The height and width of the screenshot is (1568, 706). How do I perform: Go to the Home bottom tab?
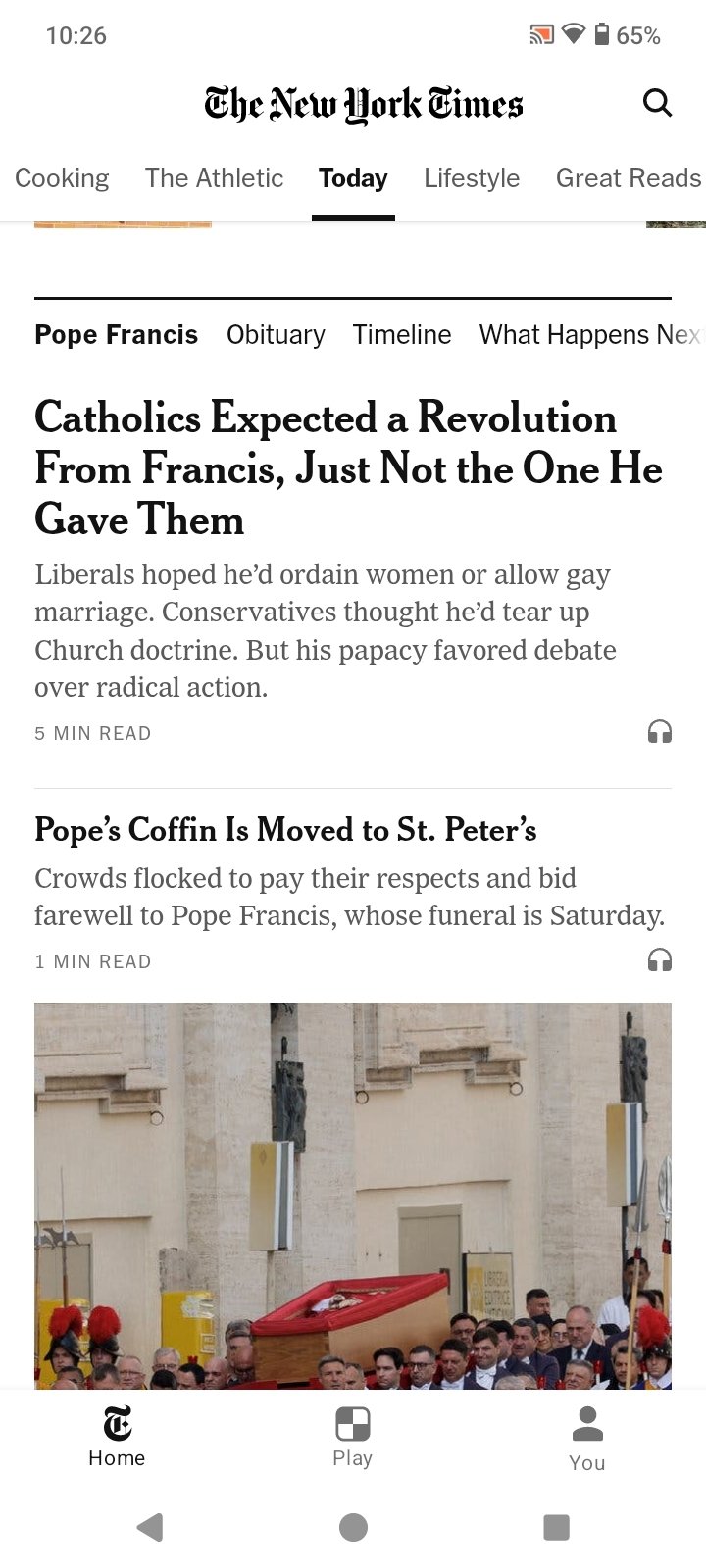[117, 1437]
